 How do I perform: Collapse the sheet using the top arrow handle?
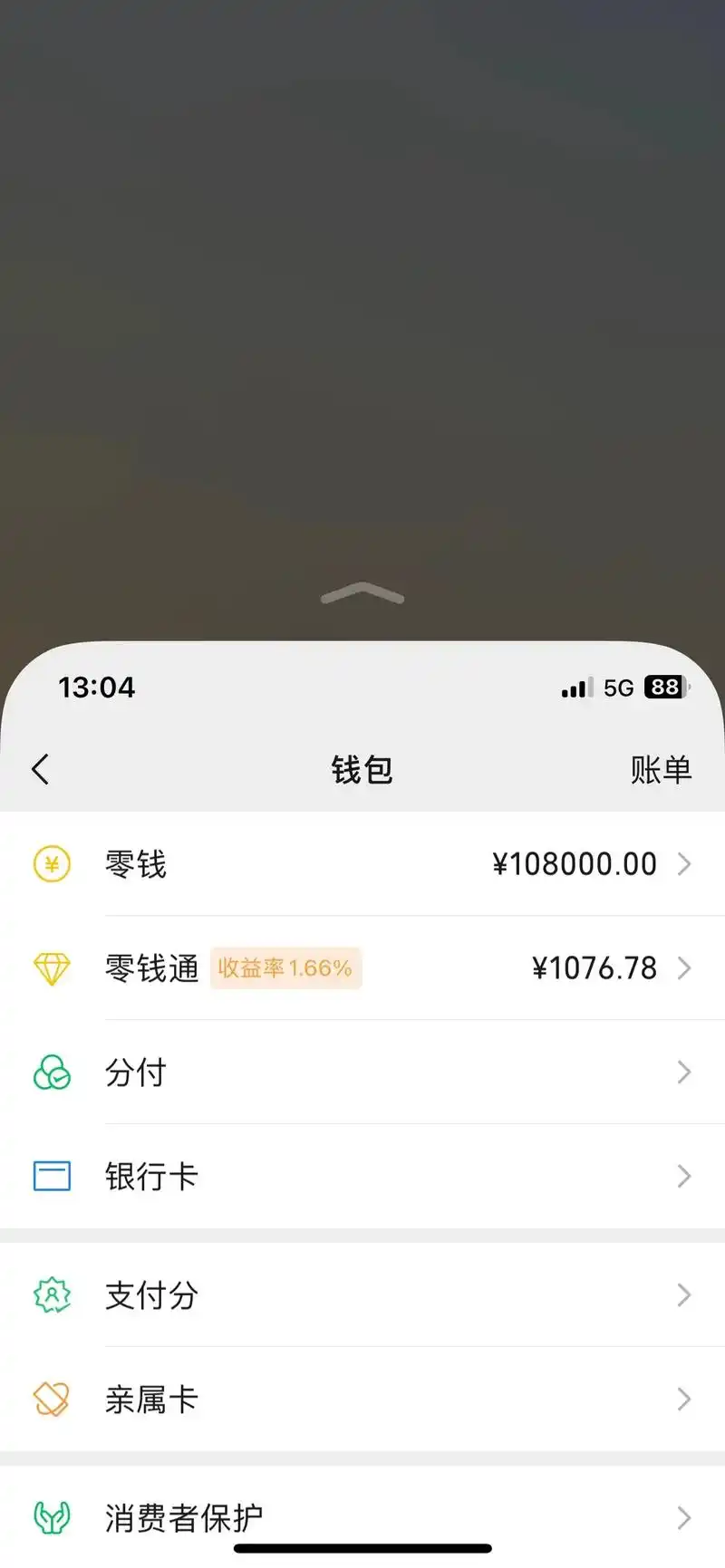pyautogui.click(x=362, y=593)
